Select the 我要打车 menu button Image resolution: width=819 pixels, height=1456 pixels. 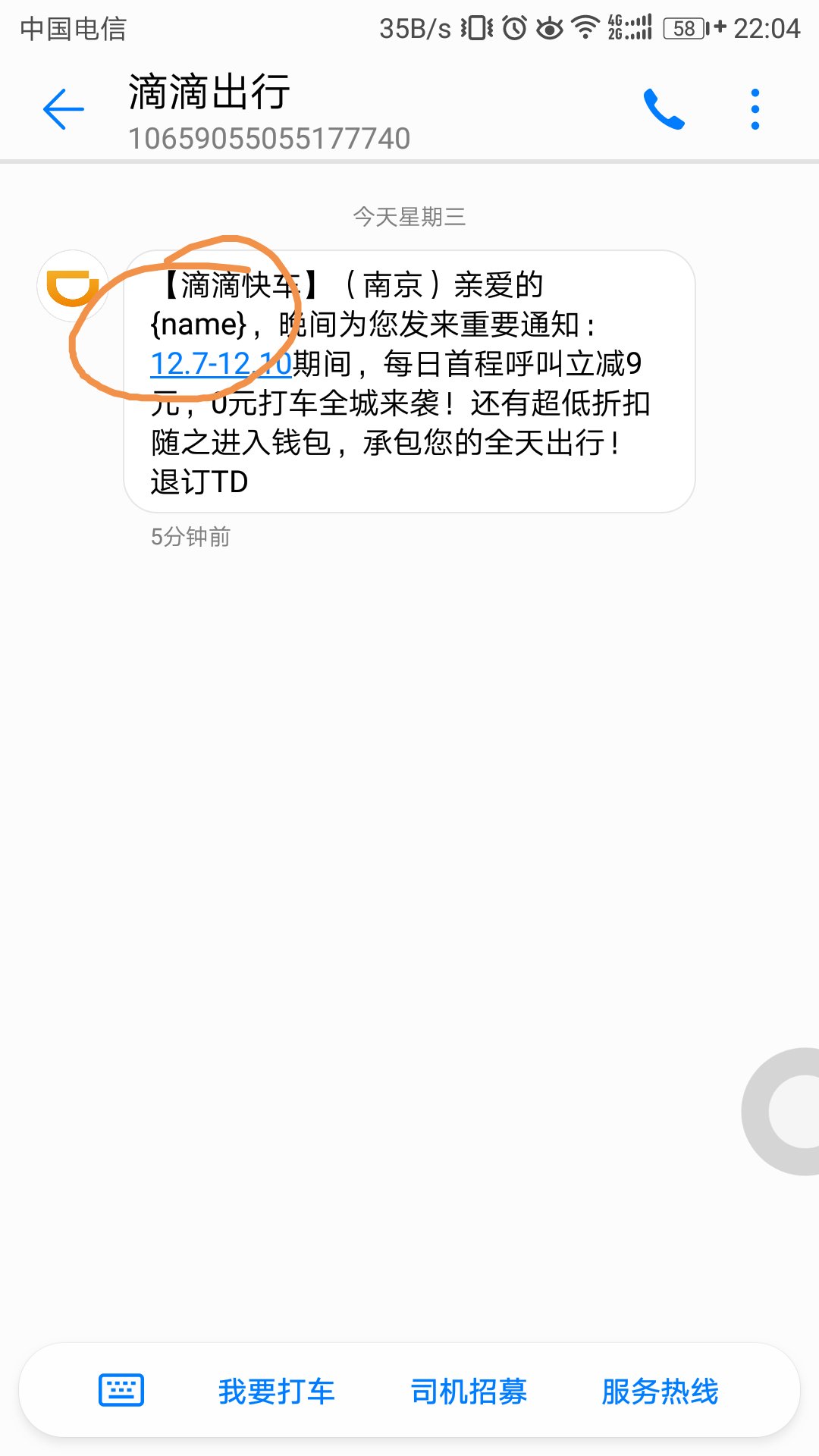[x=277, y=1391]
